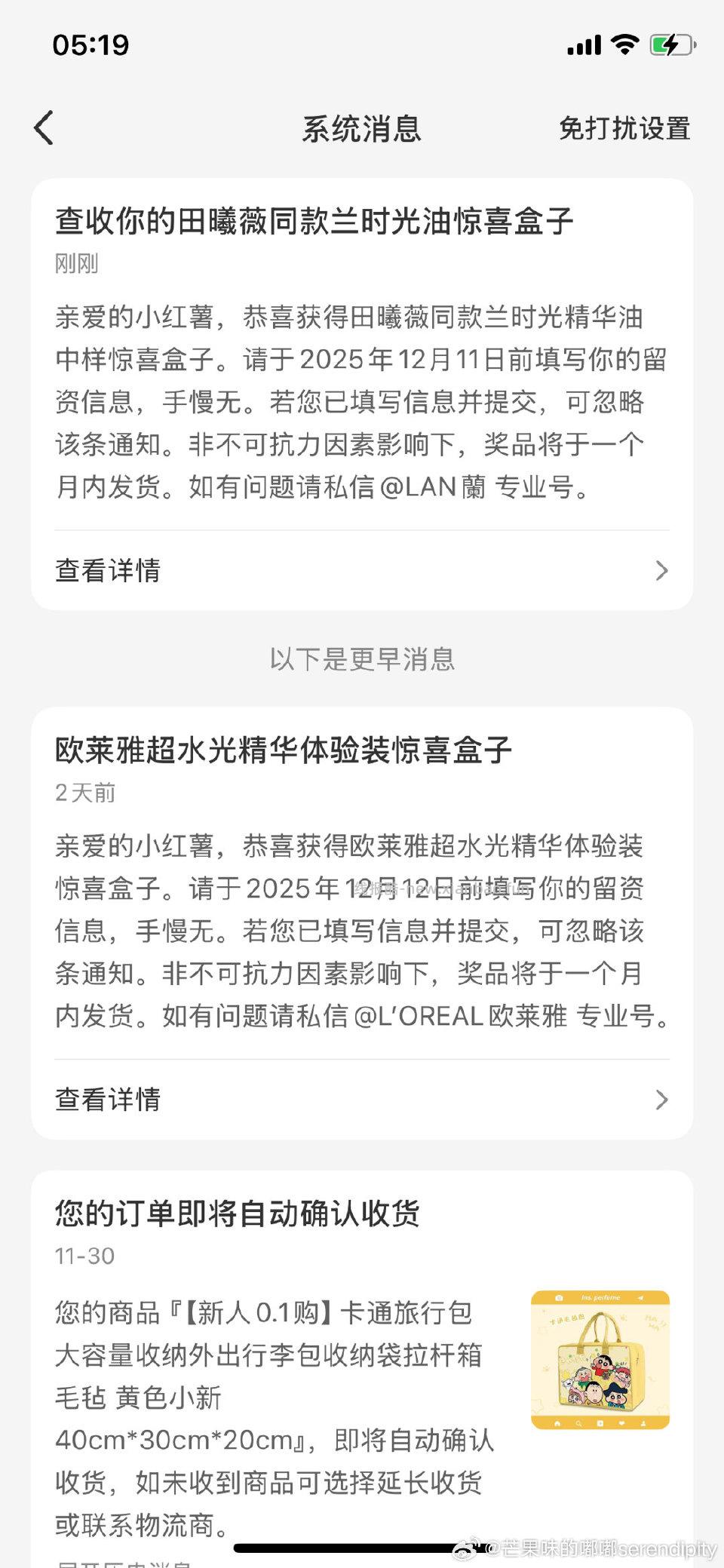Tap the 05:19 clock display

click(x=91, y=45)
